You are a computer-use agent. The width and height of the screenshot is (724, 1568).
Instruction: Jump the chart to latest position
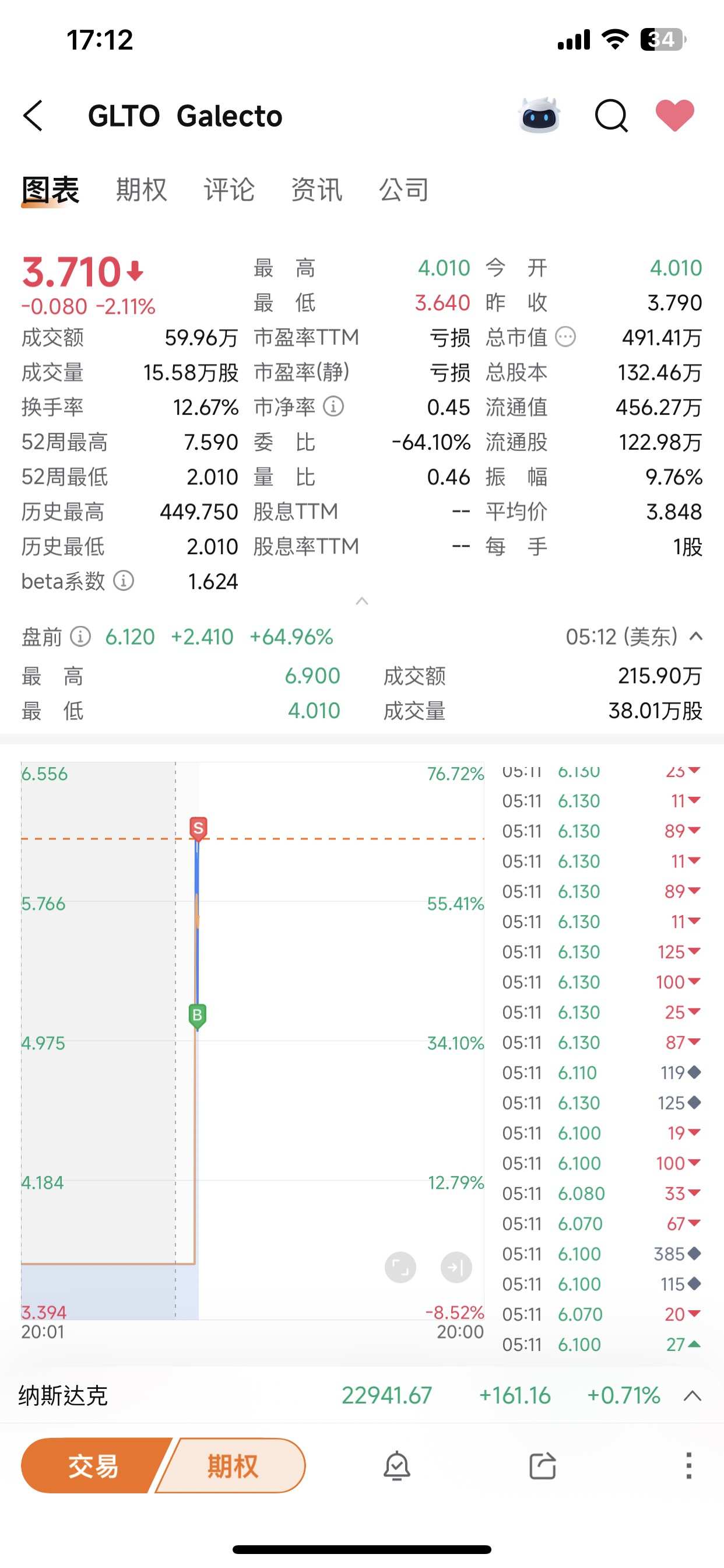456,1268
